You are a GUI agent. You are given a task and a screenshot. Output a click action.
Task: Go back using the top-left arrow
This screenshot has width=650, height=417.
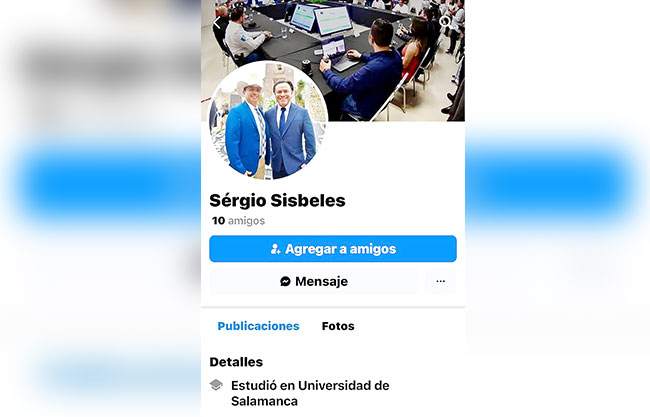[x=216, y=20]
